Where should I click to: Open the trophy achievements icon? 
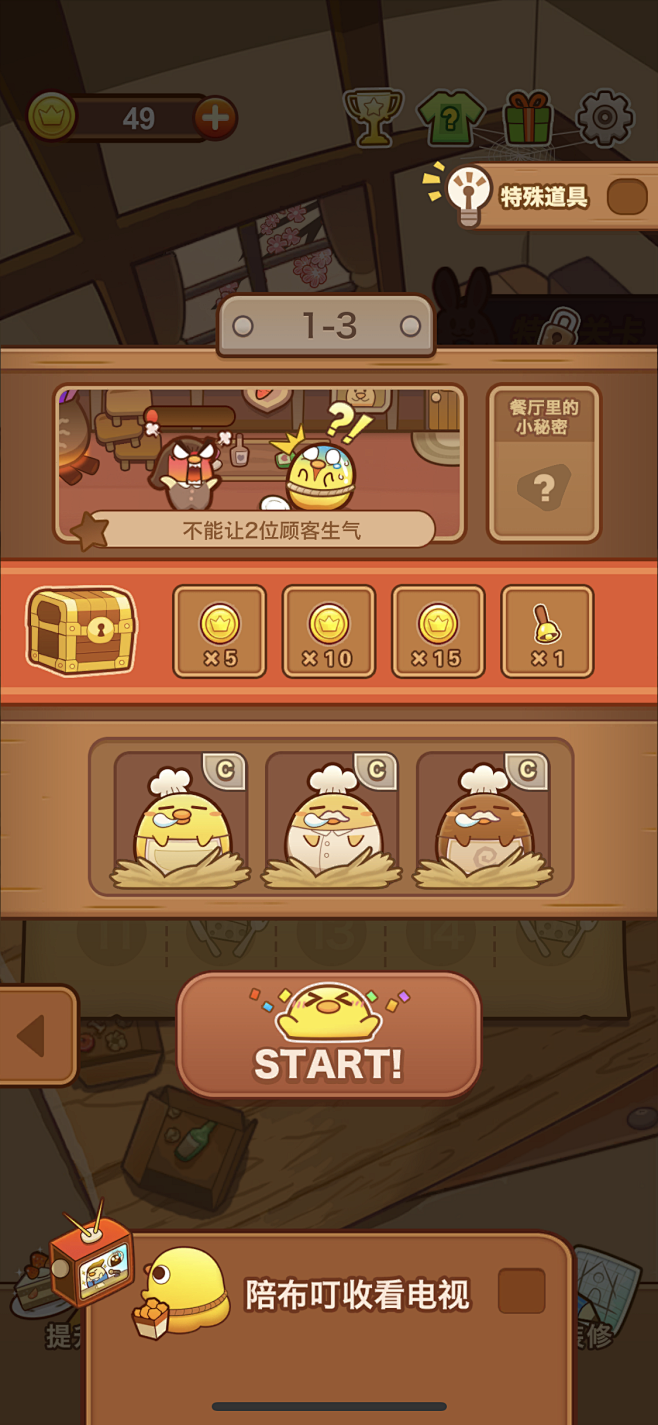pos(372,118)
